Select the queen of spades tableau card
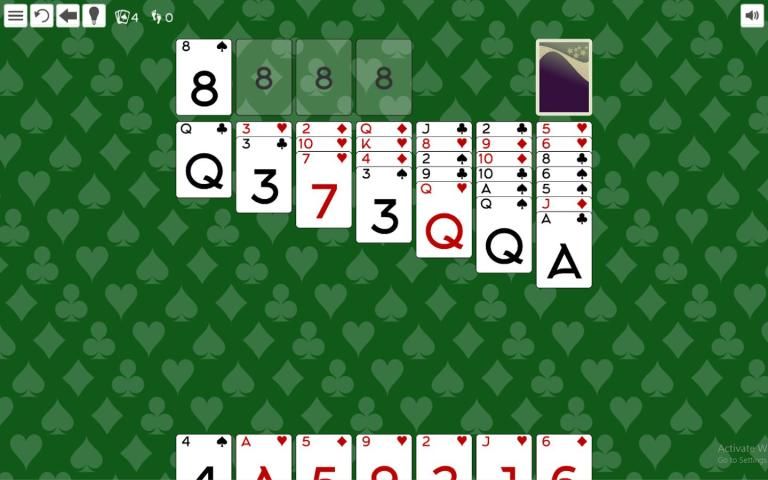Viewport: 768px width, 480px height. tap(504, 240)
